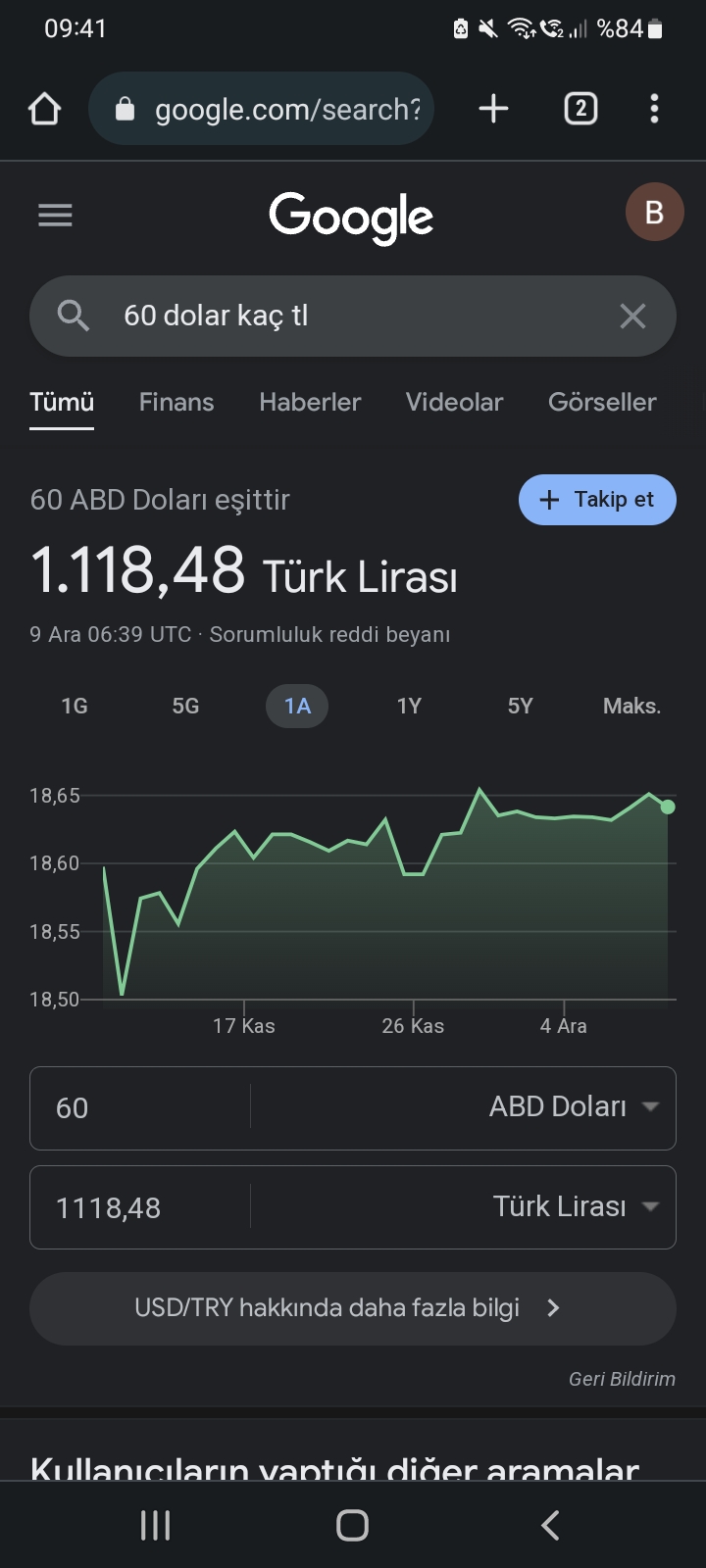Select the 1Y chart range
The image size is (706, 1568).
409,706
